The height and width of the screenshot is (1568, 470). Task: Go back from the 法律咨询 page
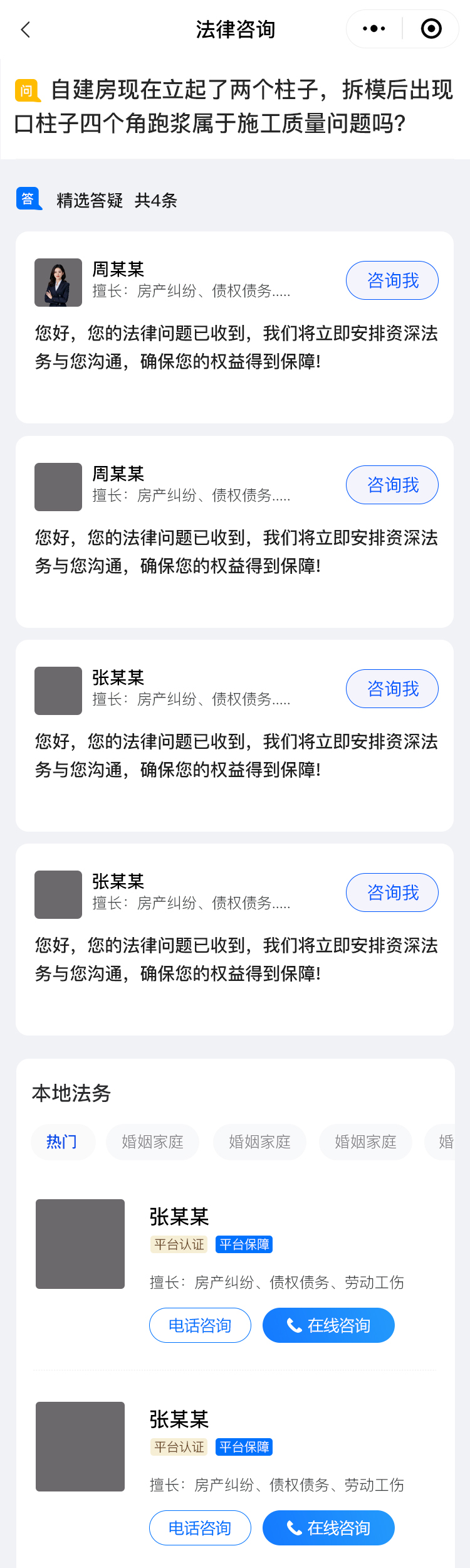click(x=26, y=29)
